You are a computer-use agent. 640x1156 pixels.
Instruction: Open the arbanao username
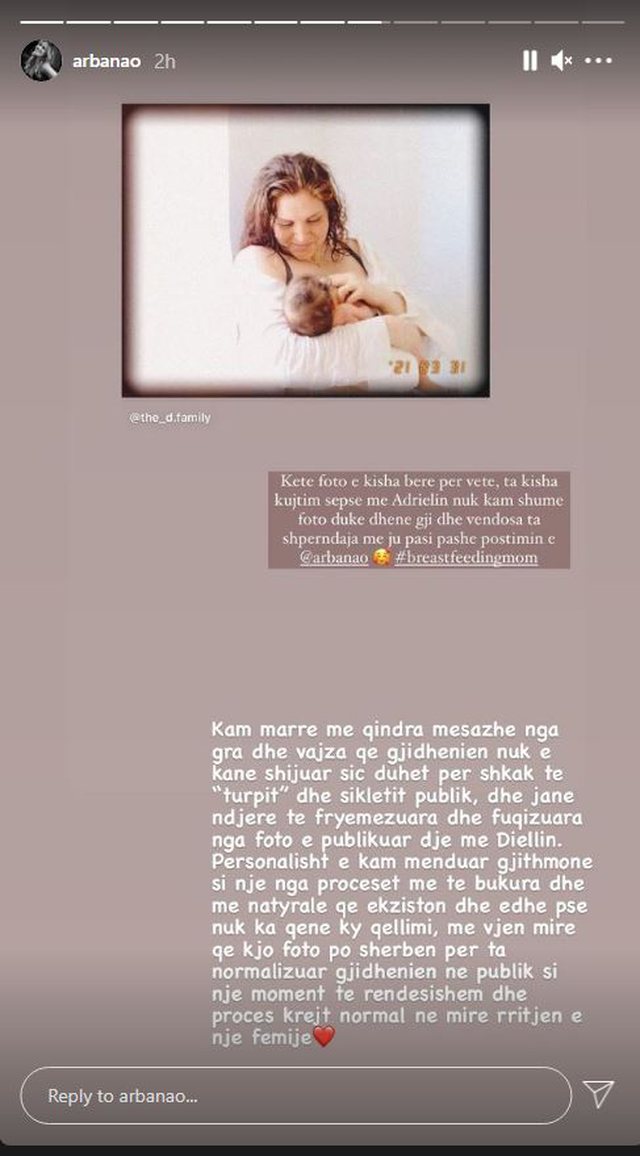point(106,61)
